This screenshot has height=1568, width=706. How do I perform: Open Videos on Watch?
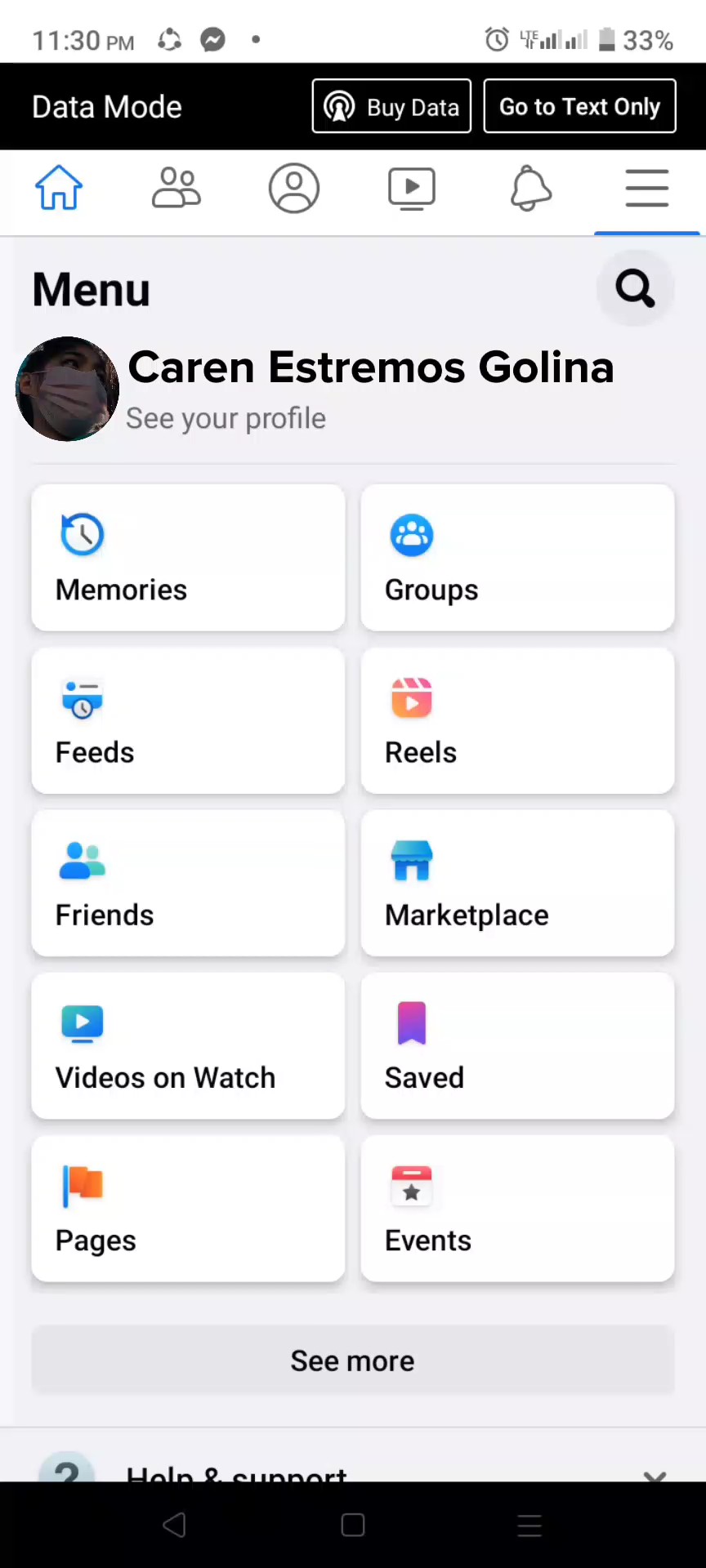188,1045
